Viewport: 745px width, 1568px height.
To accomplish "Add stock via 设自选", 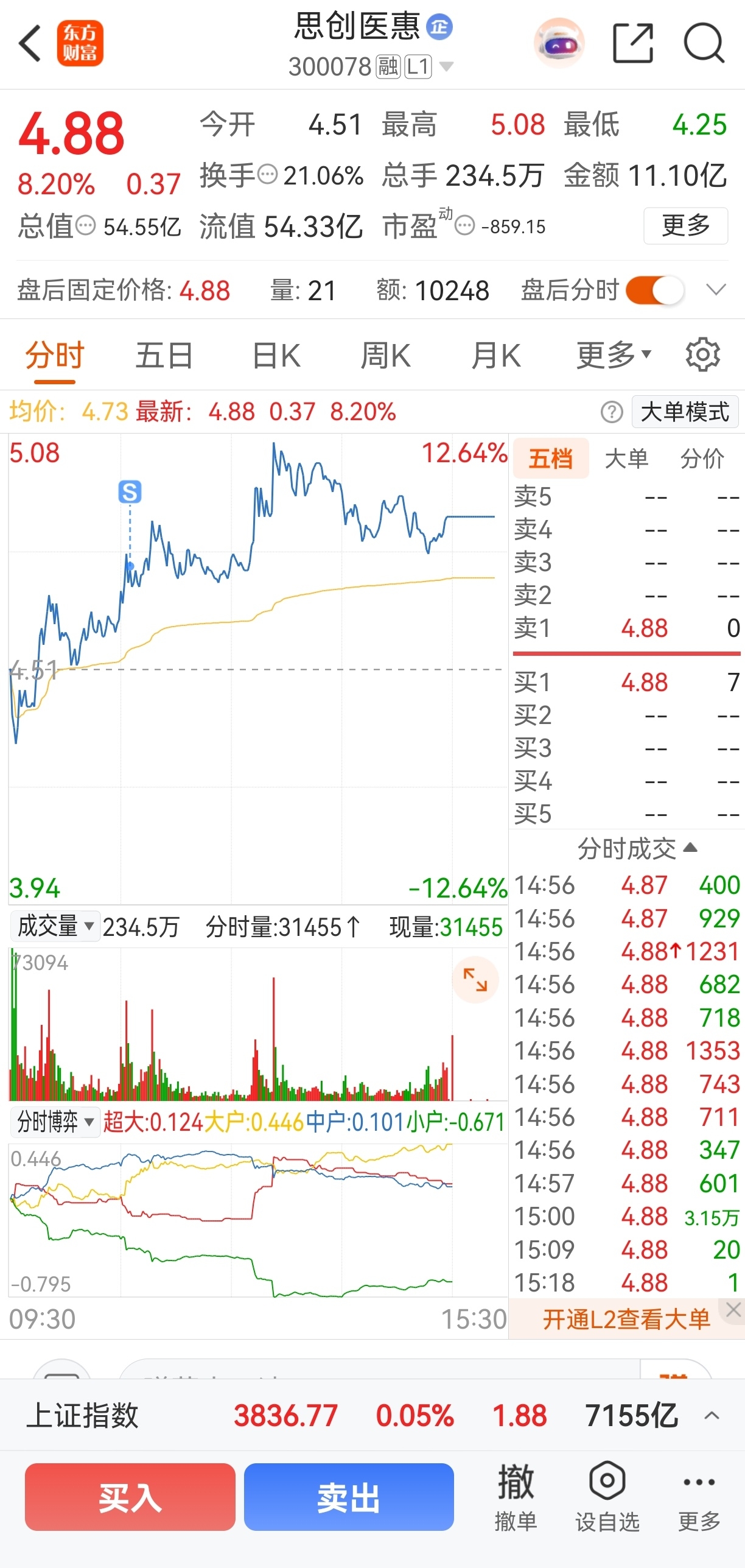I will [x=607, y=1496].
